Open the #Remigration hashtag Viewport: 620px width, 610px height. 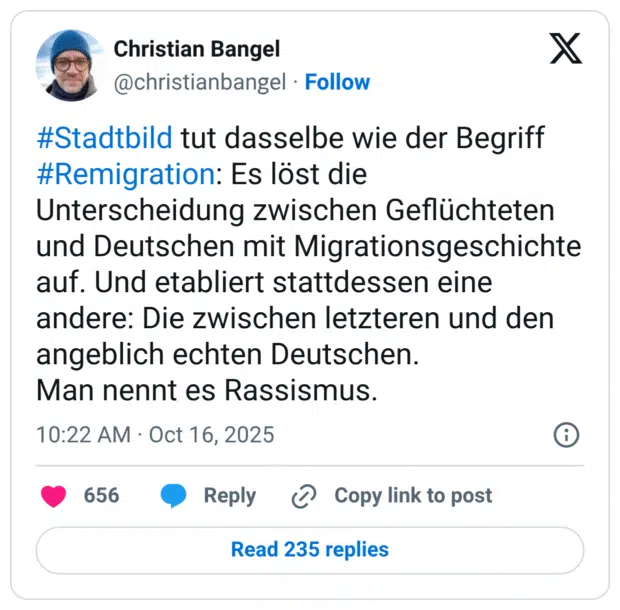pos(125,174)
